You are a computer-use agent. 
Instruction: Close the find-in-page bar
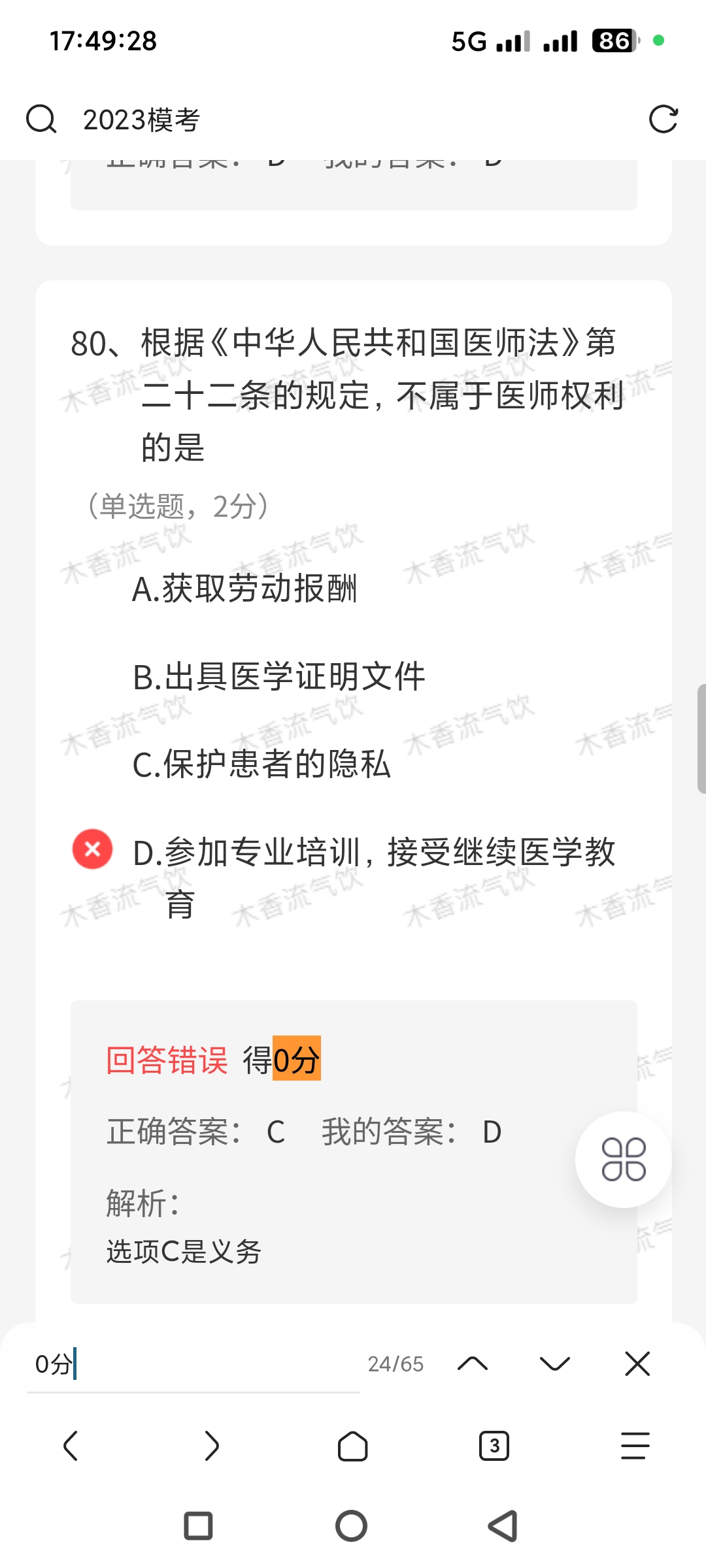(637, 1364)
